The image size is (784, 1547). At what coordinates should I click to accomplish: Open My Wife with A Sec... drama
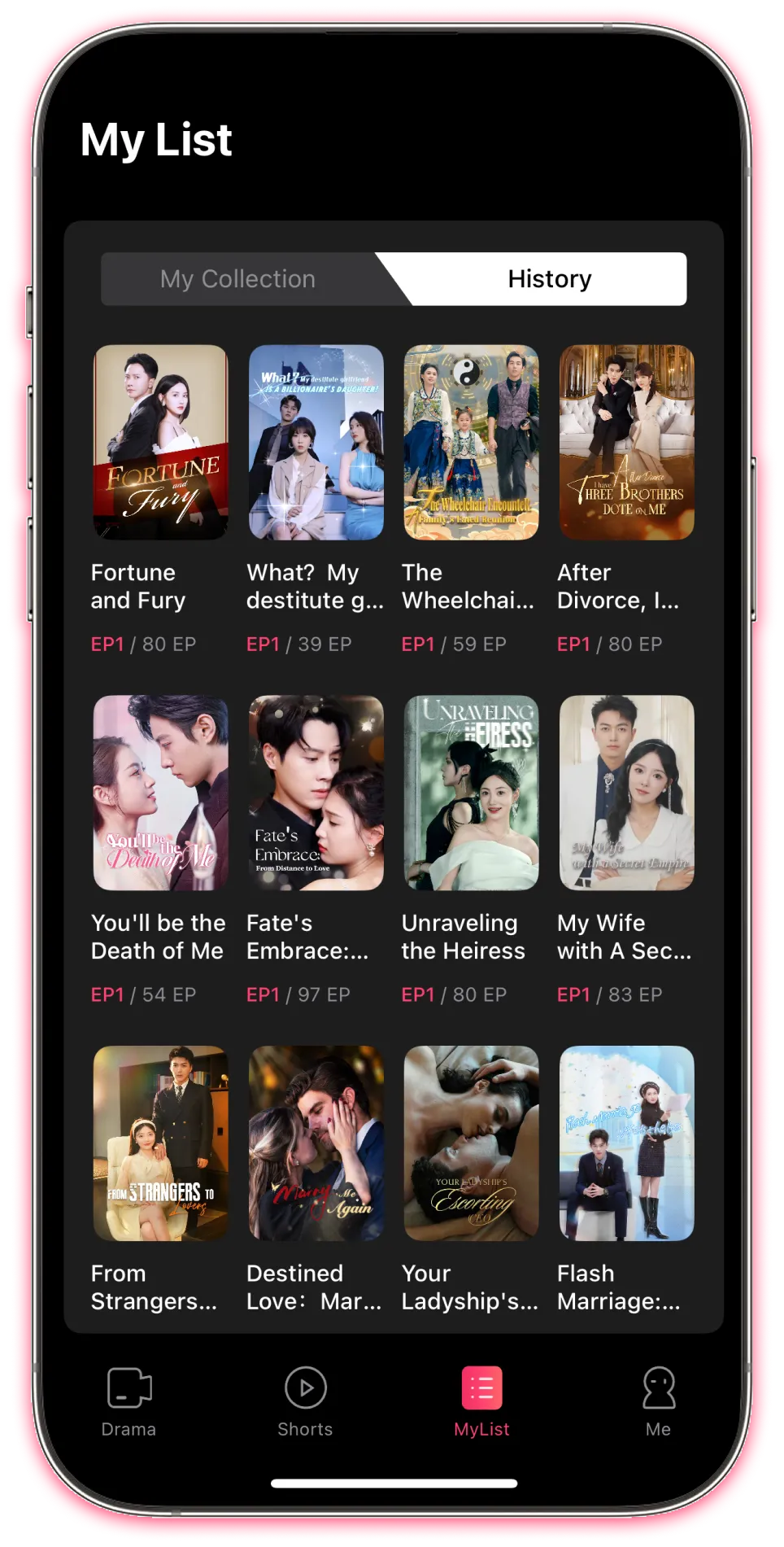(x=626, y=793)
